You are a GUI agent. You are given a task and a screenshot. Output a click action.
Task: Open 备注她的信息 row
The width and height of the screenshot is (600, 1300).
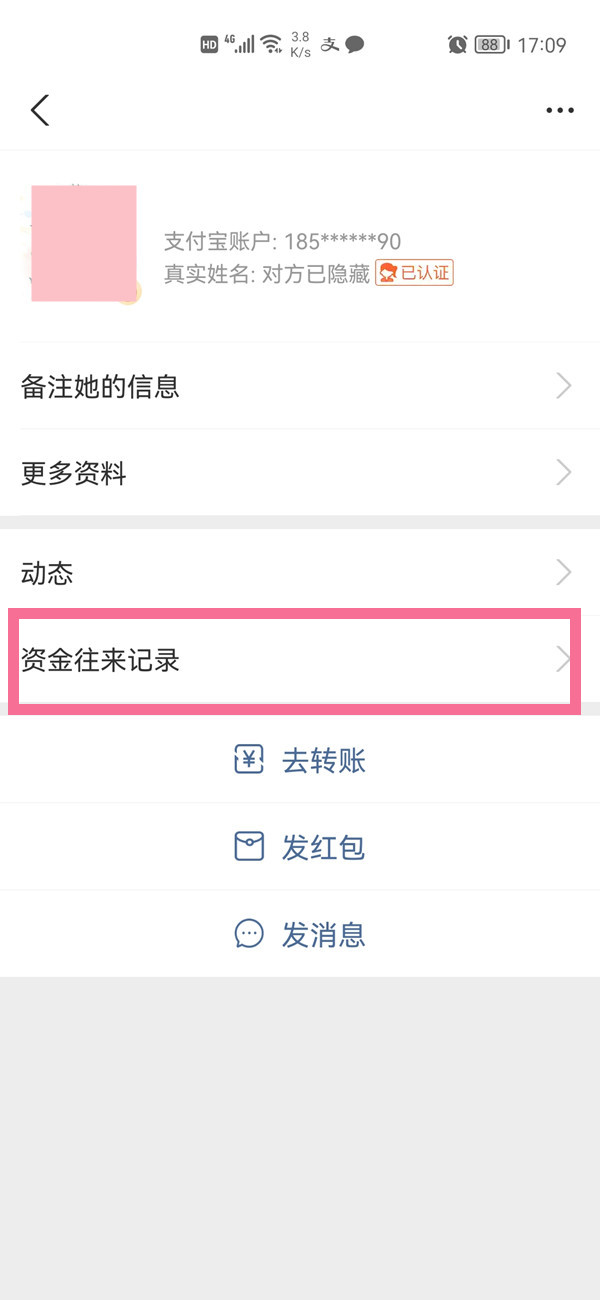coord(300,386)
